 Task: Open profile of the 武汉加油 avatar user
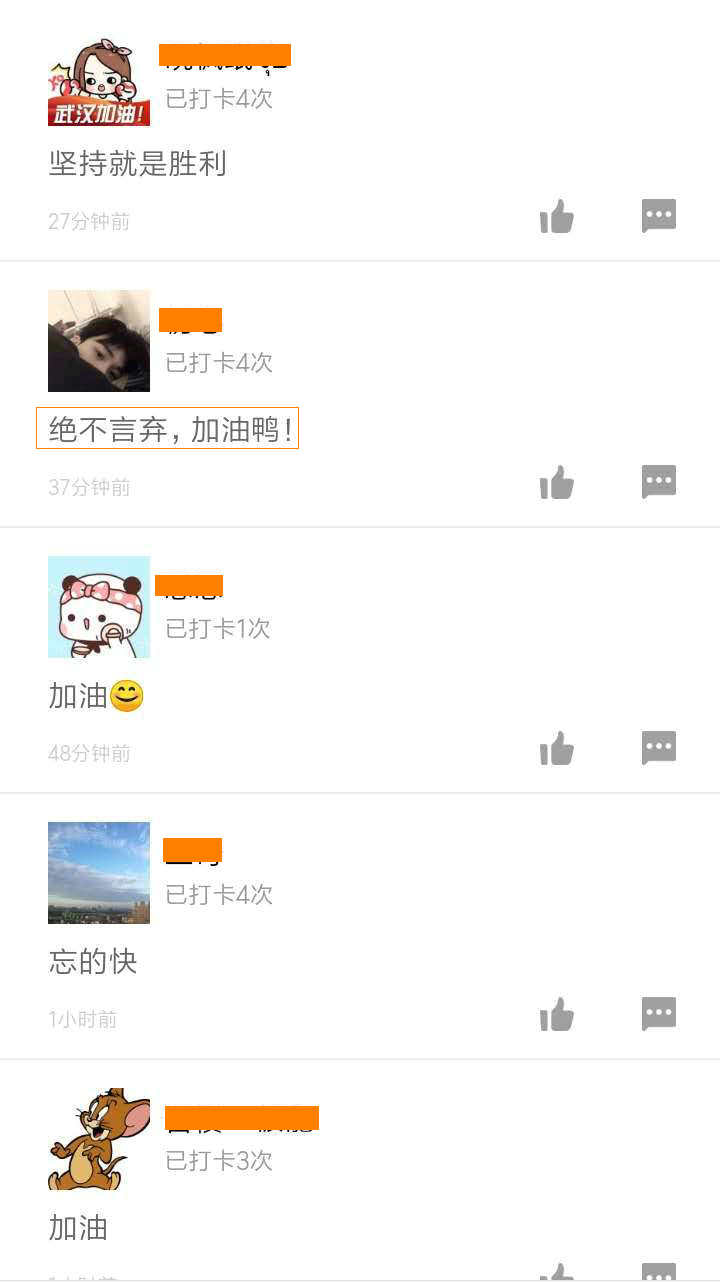(99, 83)
